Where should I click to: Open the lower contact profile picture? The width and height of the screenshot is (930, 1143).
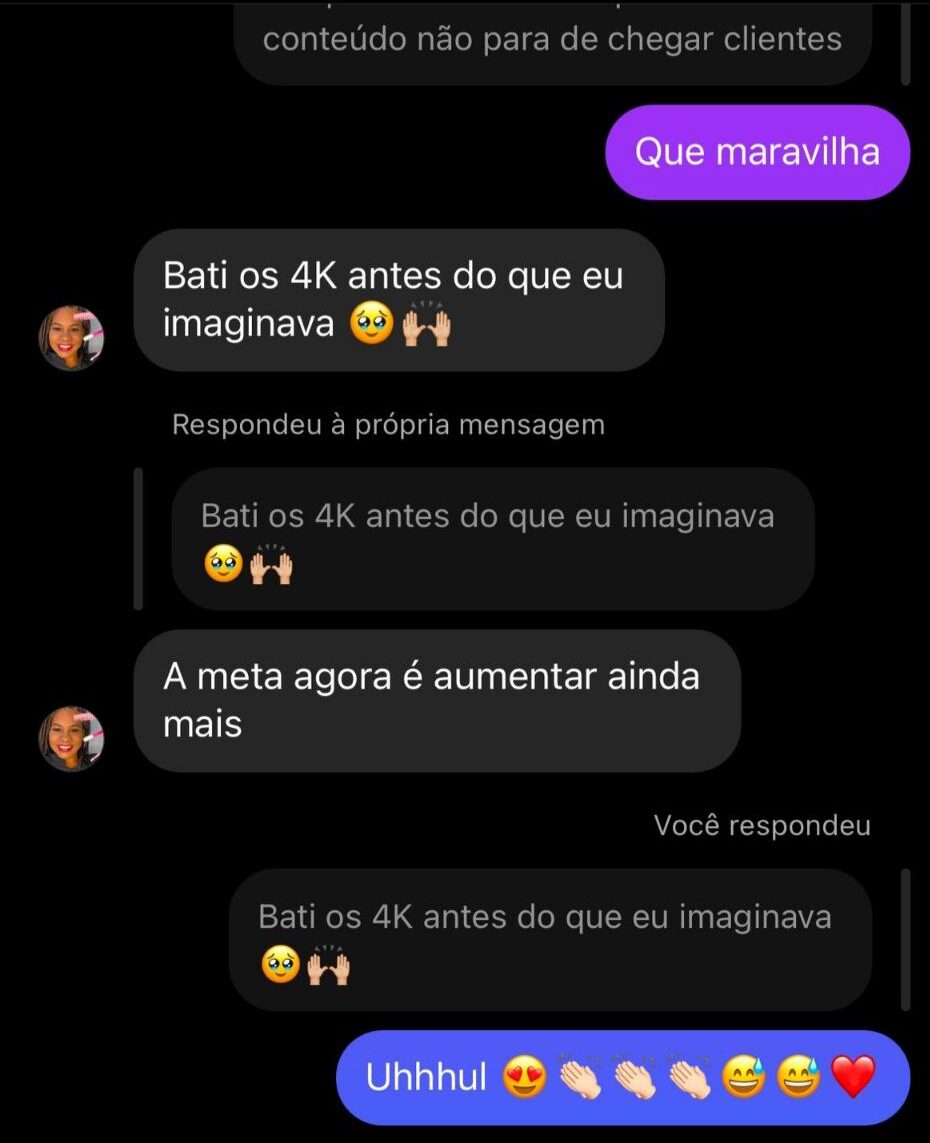tap(71, 737)
